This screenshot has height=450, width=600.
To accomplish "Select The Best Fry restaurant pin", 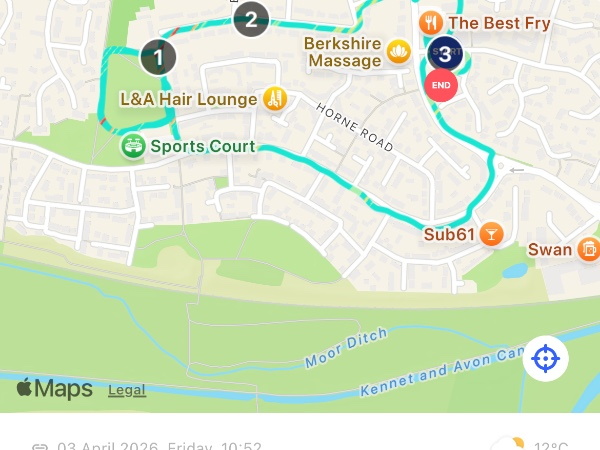I will pyautogui.click(x=430, y=22).
